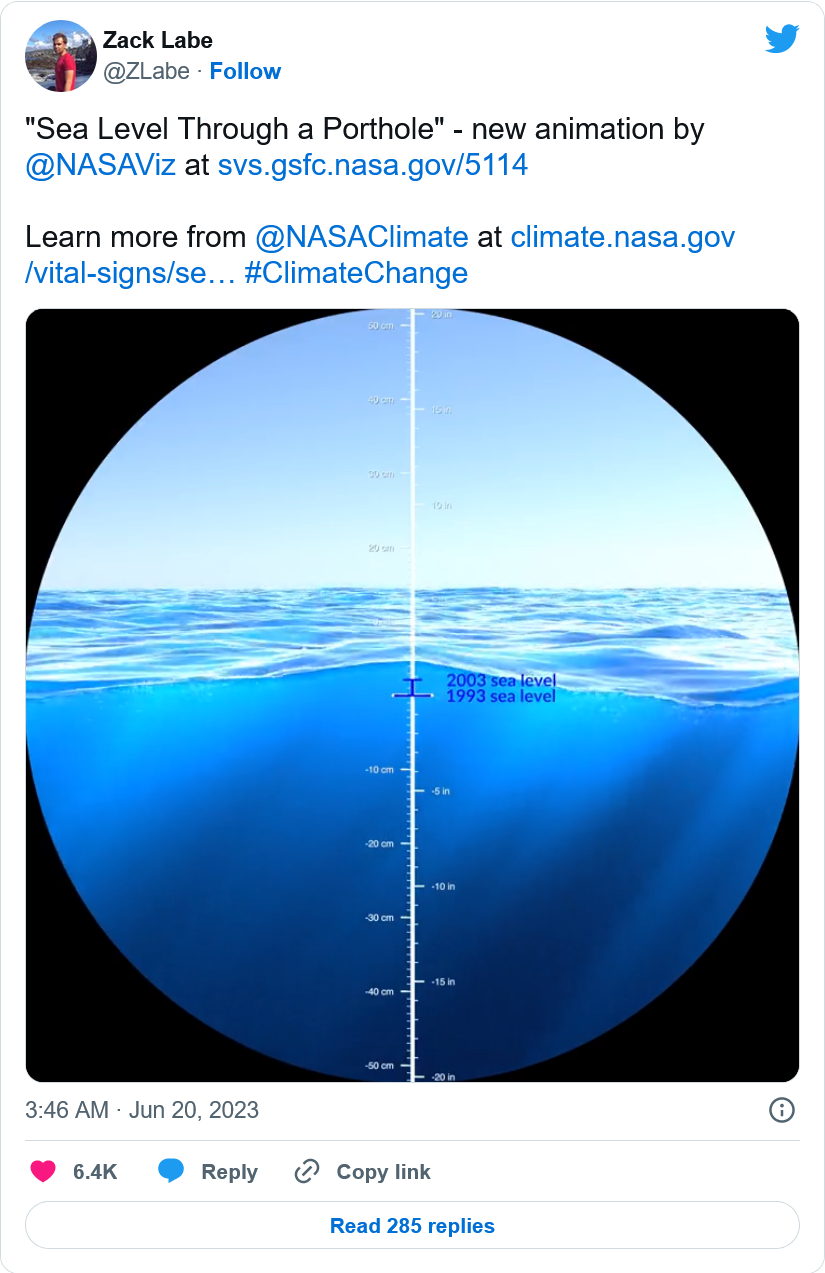
Task: Open the Twitter bird logo link
Action: coord(782,39)
